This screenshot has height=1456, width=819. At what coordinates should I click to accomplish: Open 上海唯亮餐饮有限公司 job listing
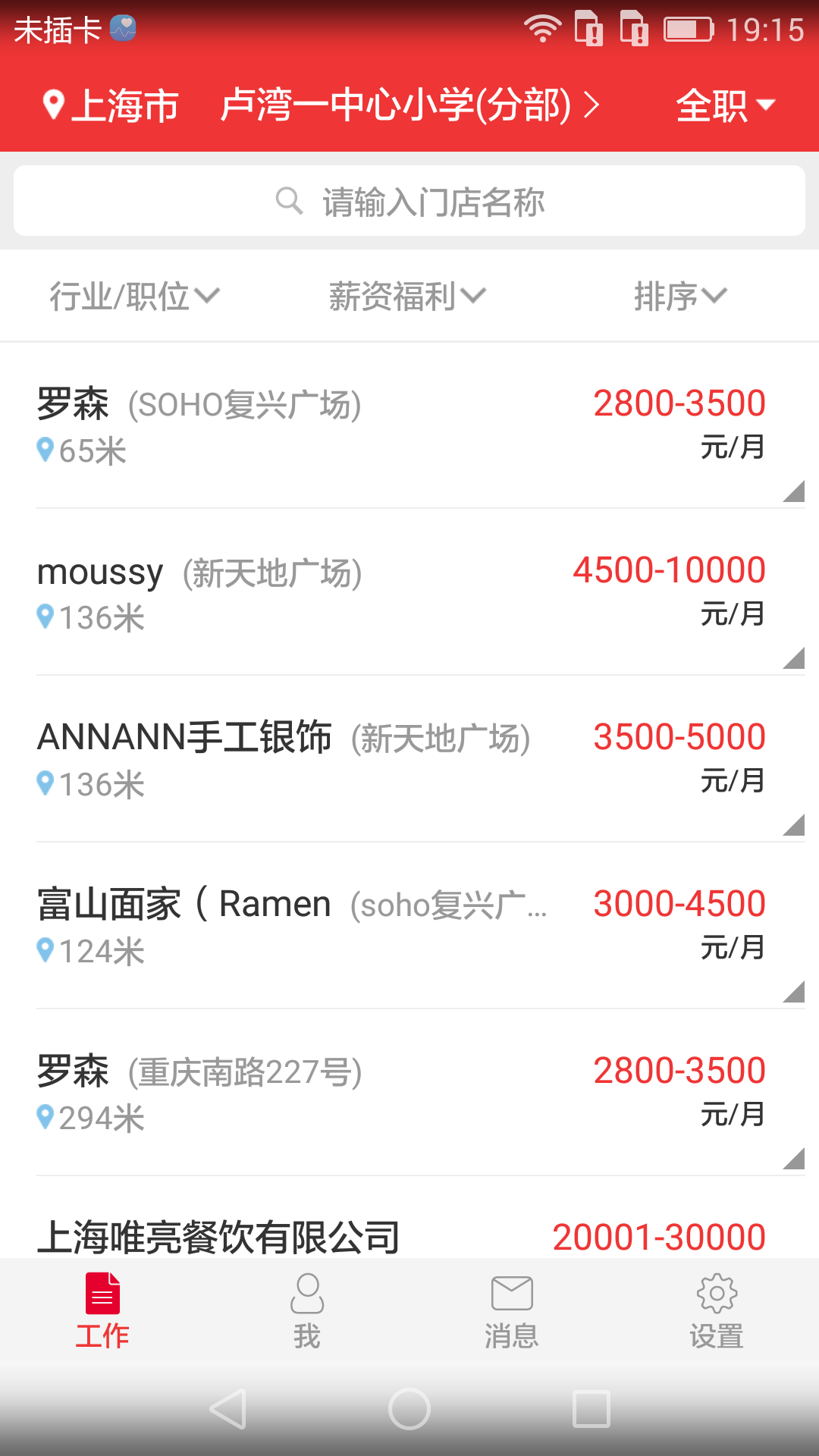click(x=409, y=1236)
